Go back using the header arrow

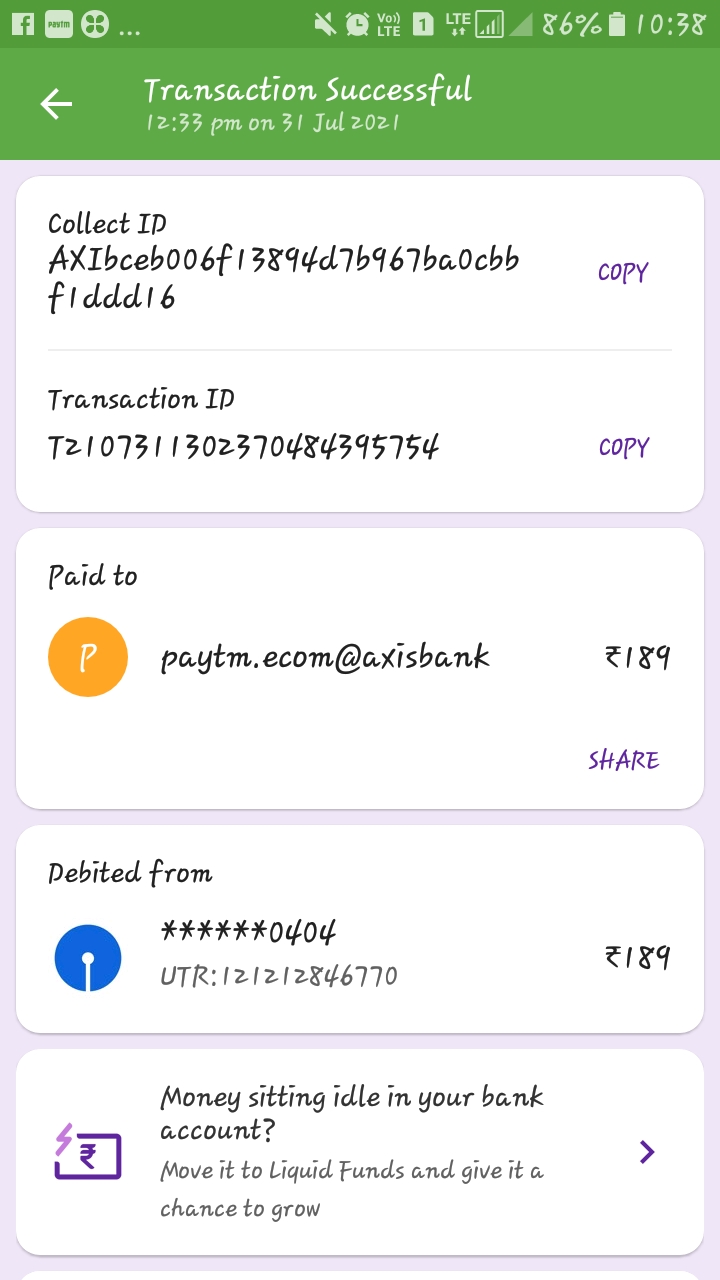(x=56, y=104)
